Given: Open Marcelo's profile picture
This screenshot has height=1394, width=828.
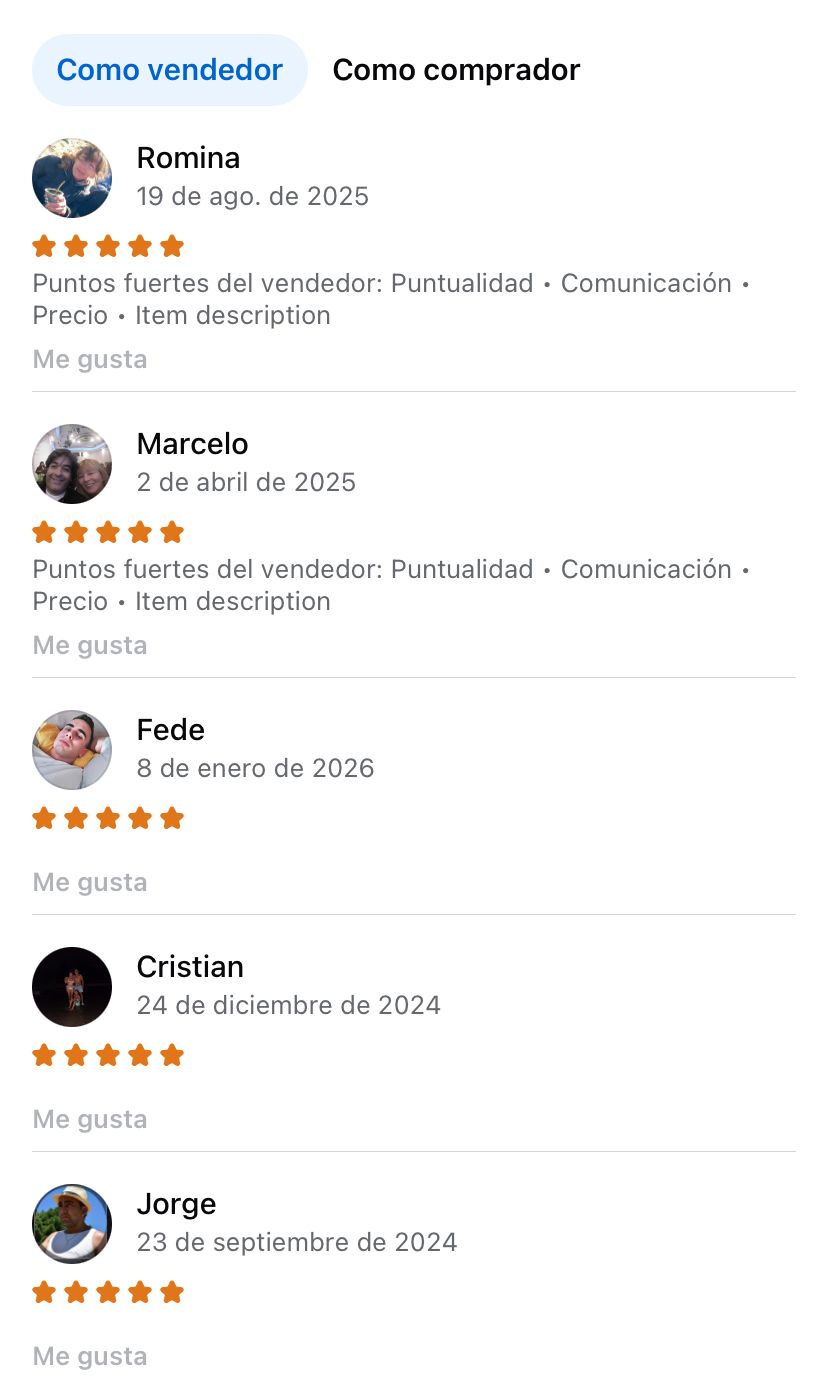Looking at the screenshot, I should (x=72, y=464).
